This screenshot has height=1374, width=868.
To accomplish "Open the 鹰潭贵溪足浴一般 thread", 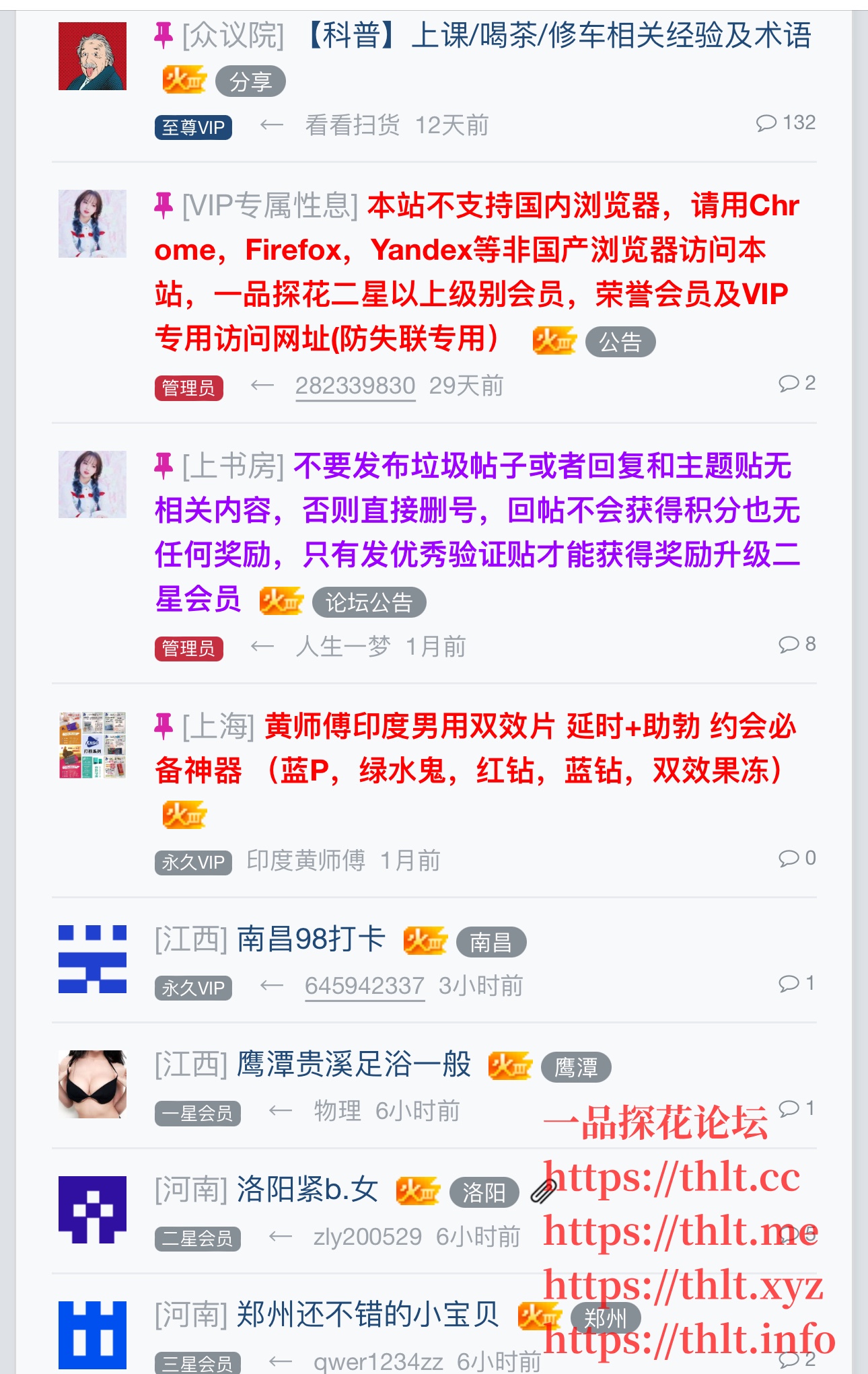I will point(354,1064).
